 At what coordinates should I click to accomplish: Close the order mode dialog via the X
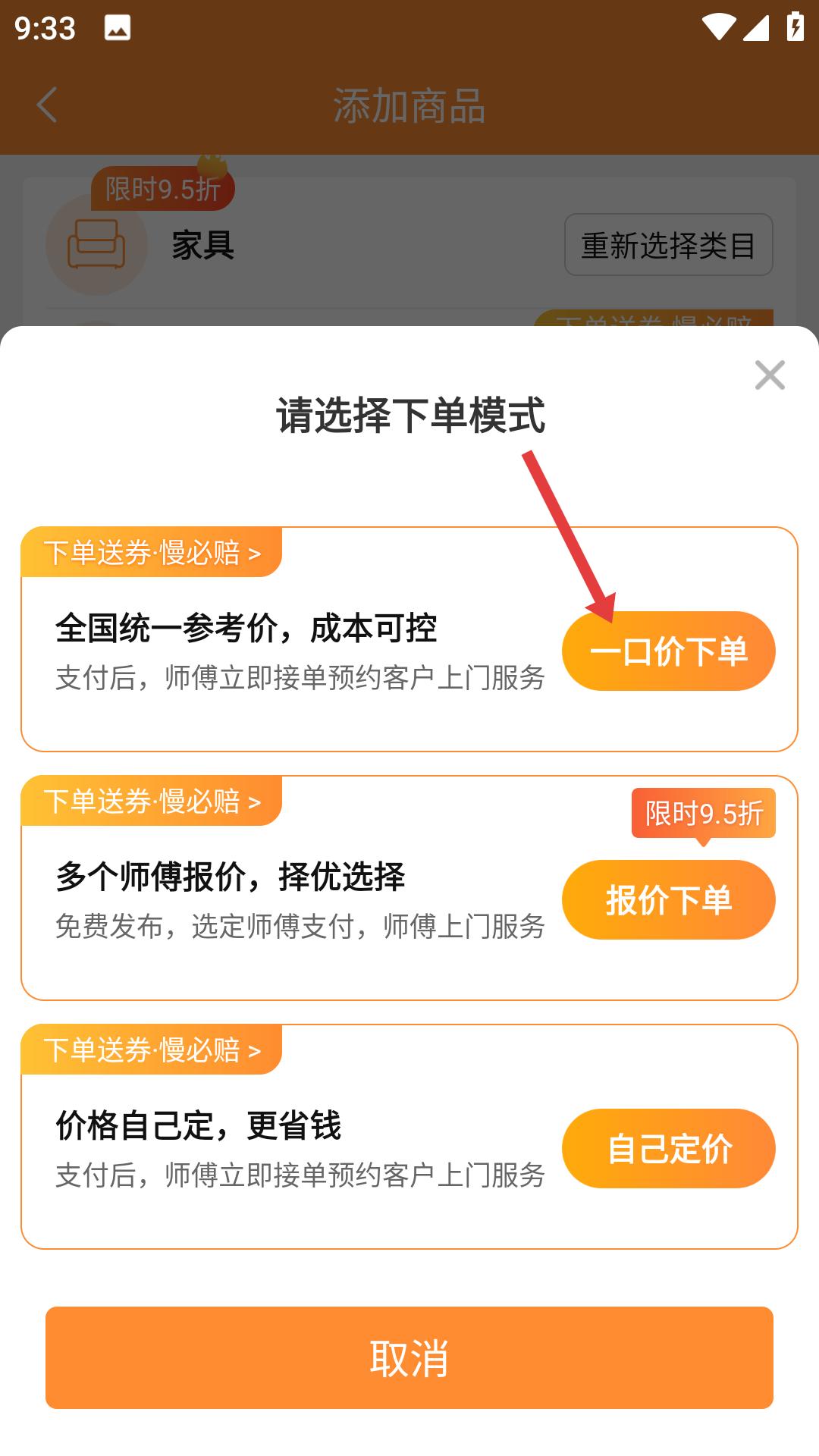pyautogui.click(x=770, y=375)
